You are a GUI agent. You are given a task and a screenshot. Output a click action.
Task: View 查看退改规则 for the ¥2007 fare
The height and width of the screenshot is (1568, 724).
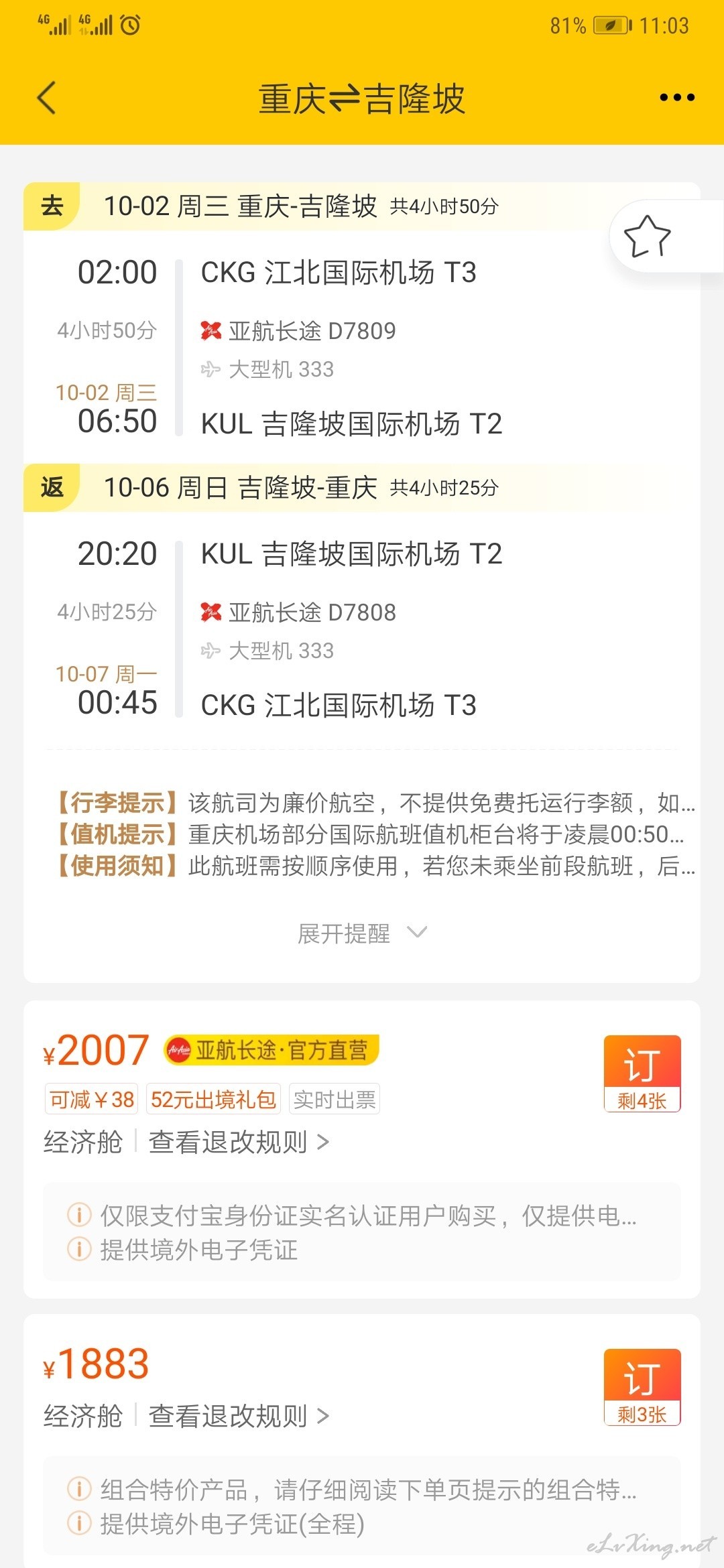click(x=239, y=1142)
